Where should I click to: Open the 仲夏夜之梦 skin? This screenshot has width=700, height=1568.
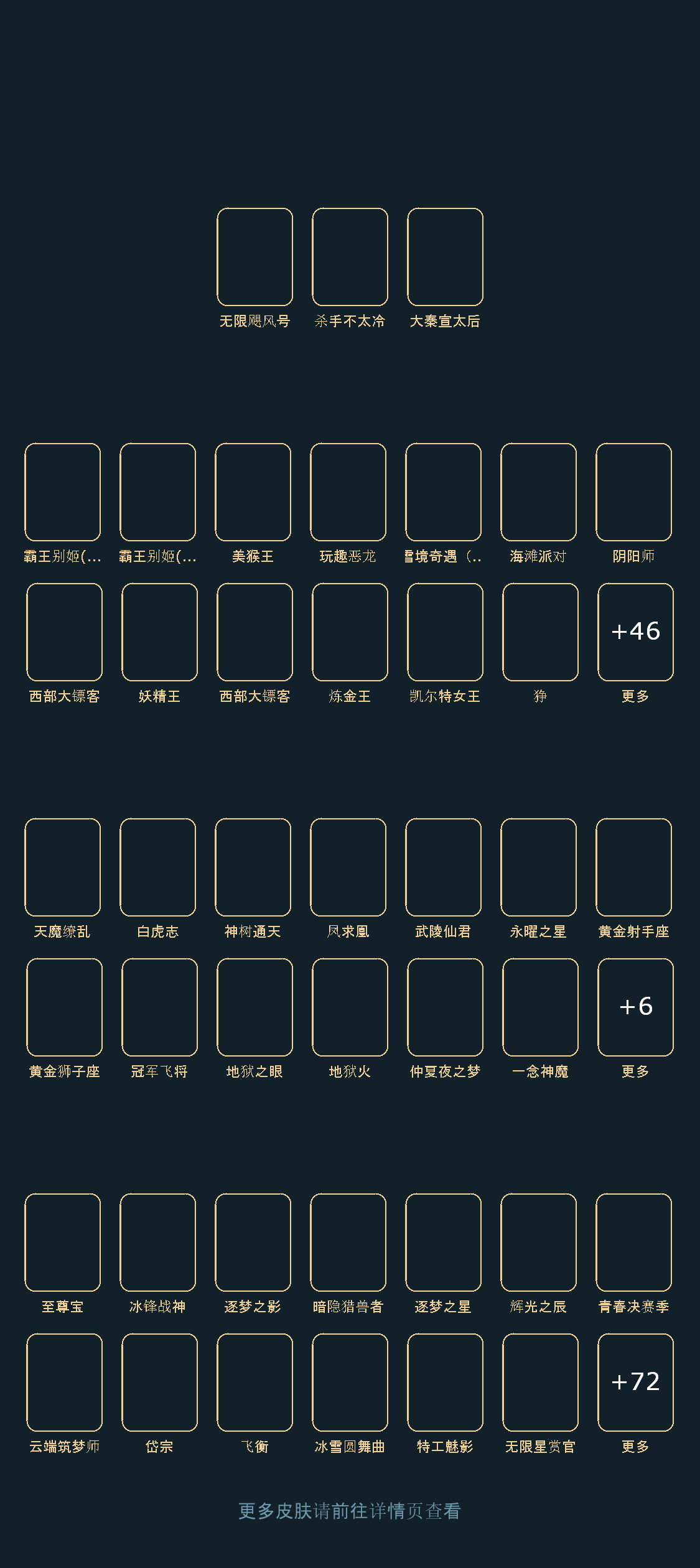pos(445,1007)
